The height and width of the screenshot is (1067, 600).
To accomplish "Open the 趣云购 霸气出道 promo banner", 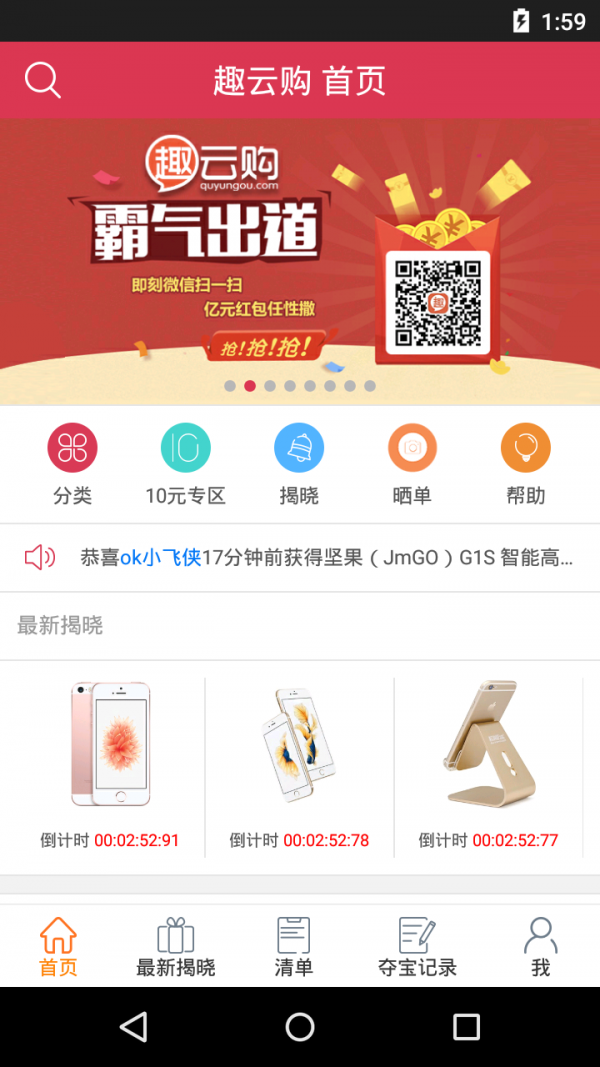I will click(300, 260).
